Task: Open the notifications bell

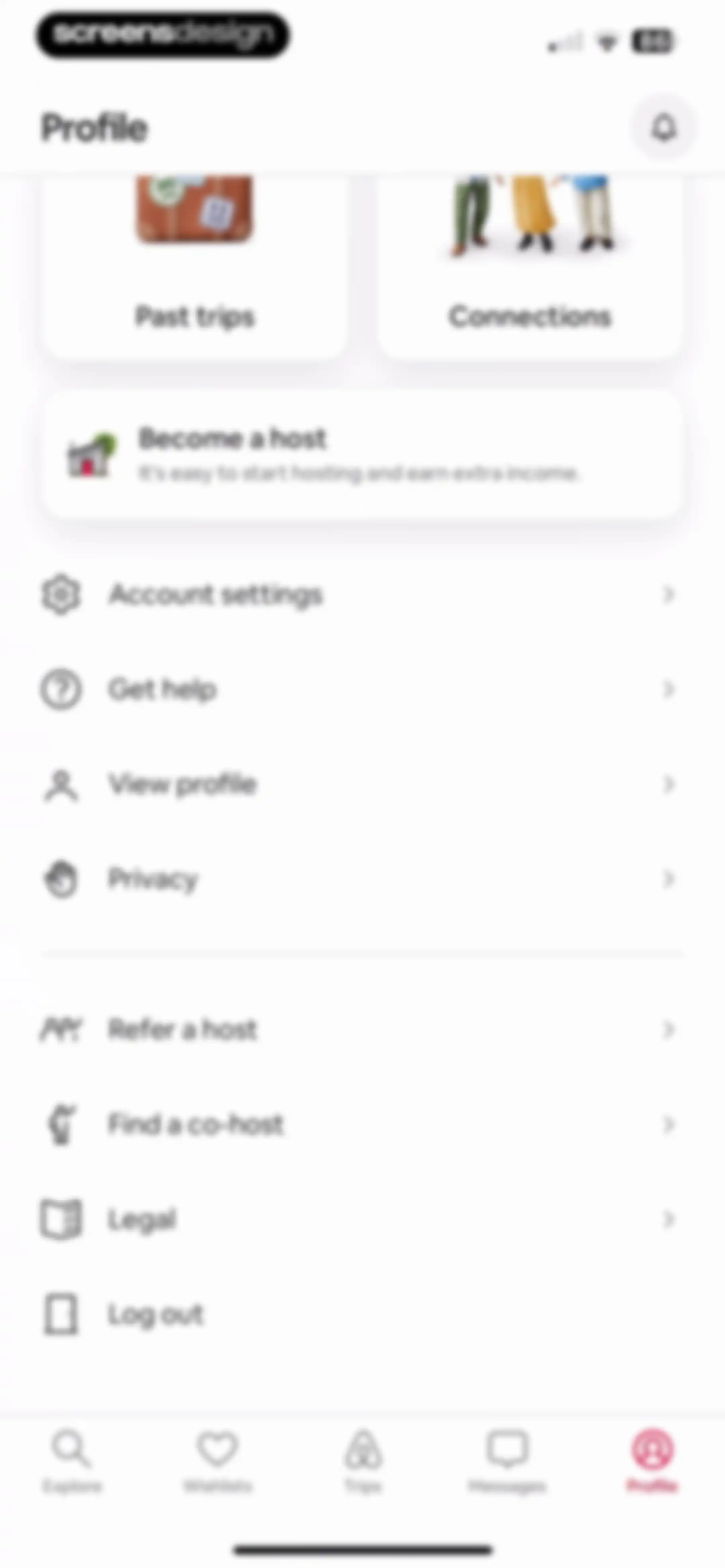Action: [664, 128]
